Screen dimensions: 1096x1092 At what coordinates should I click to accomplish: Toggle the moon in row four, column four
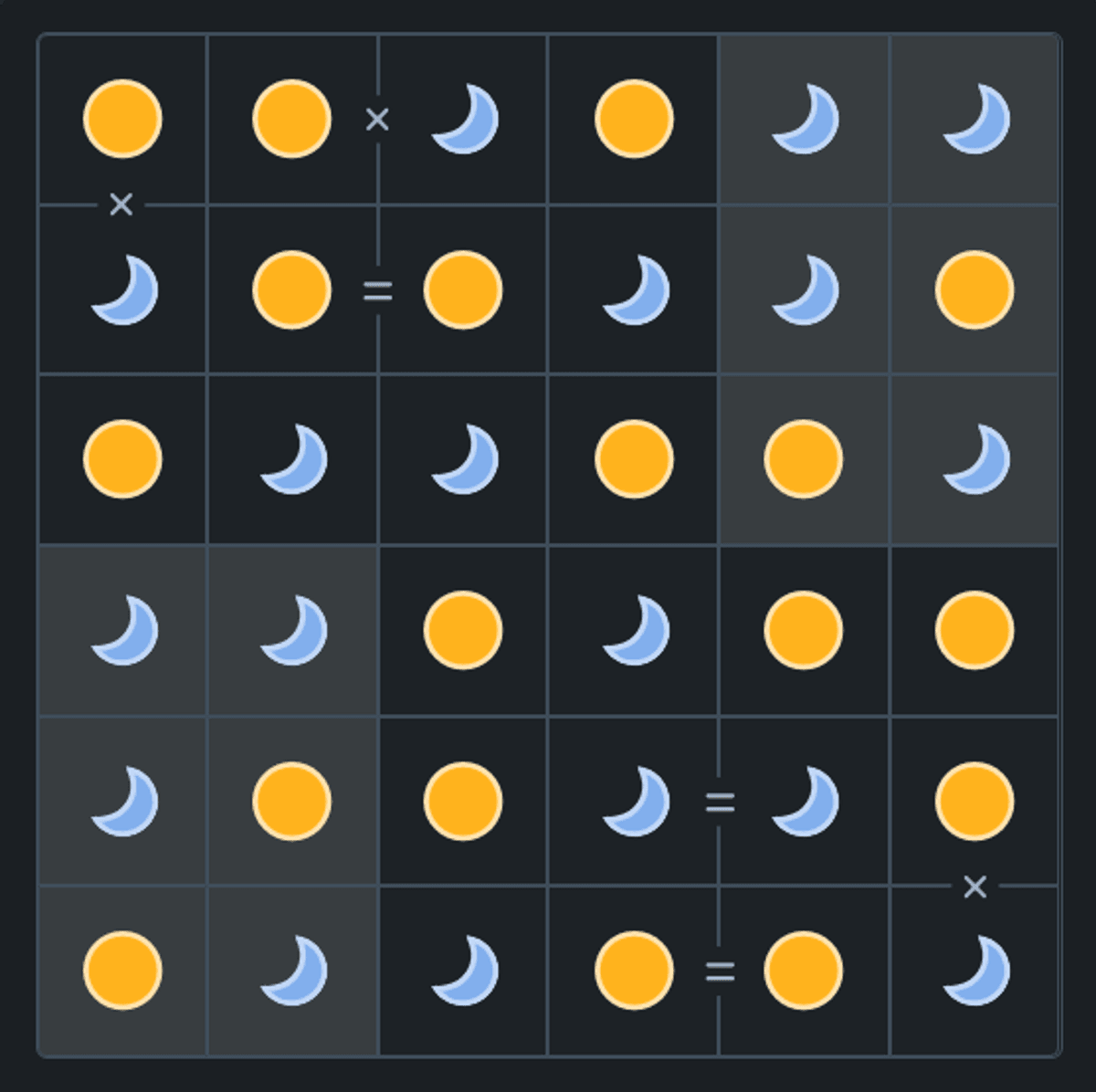(x=634, y=630)
